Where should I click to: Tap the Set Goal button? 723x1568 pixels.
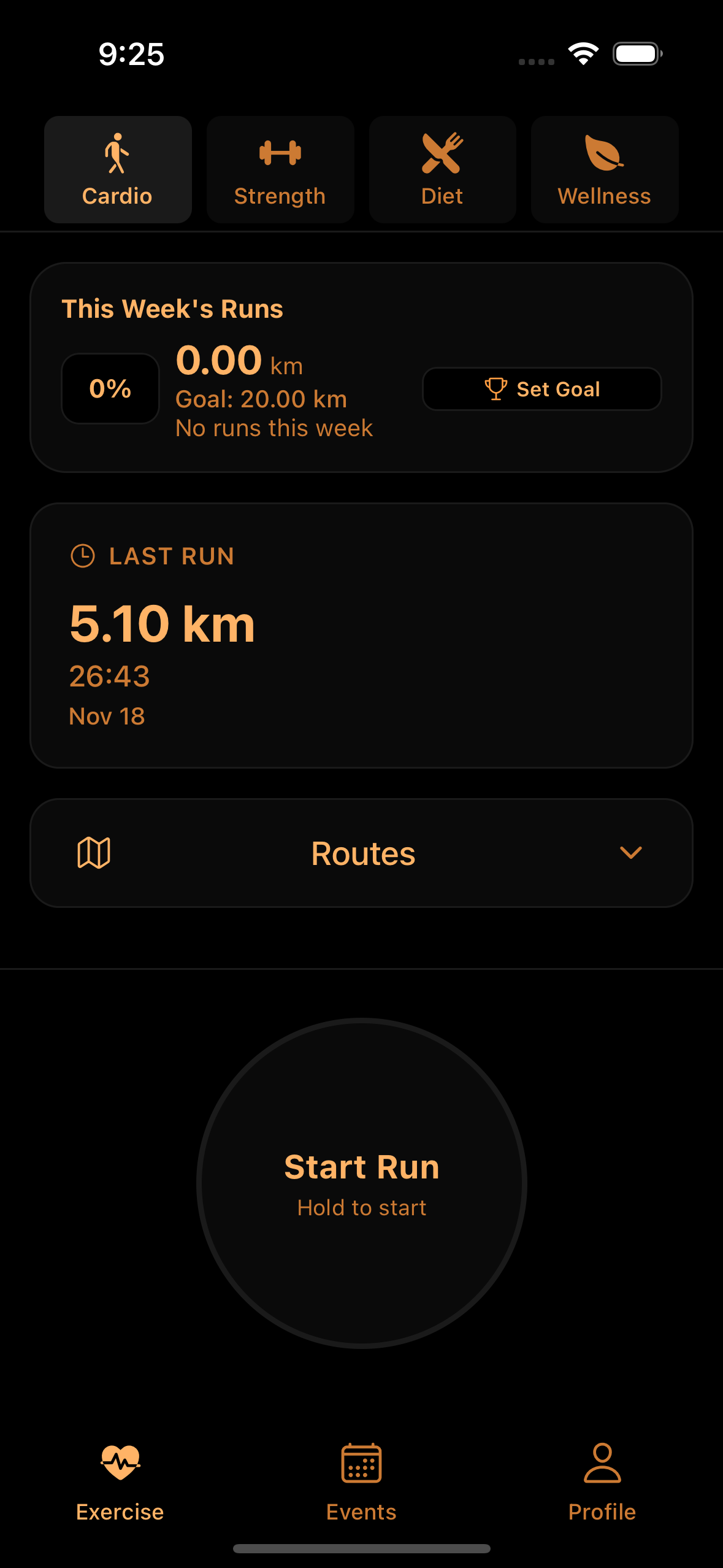[542, 389]
